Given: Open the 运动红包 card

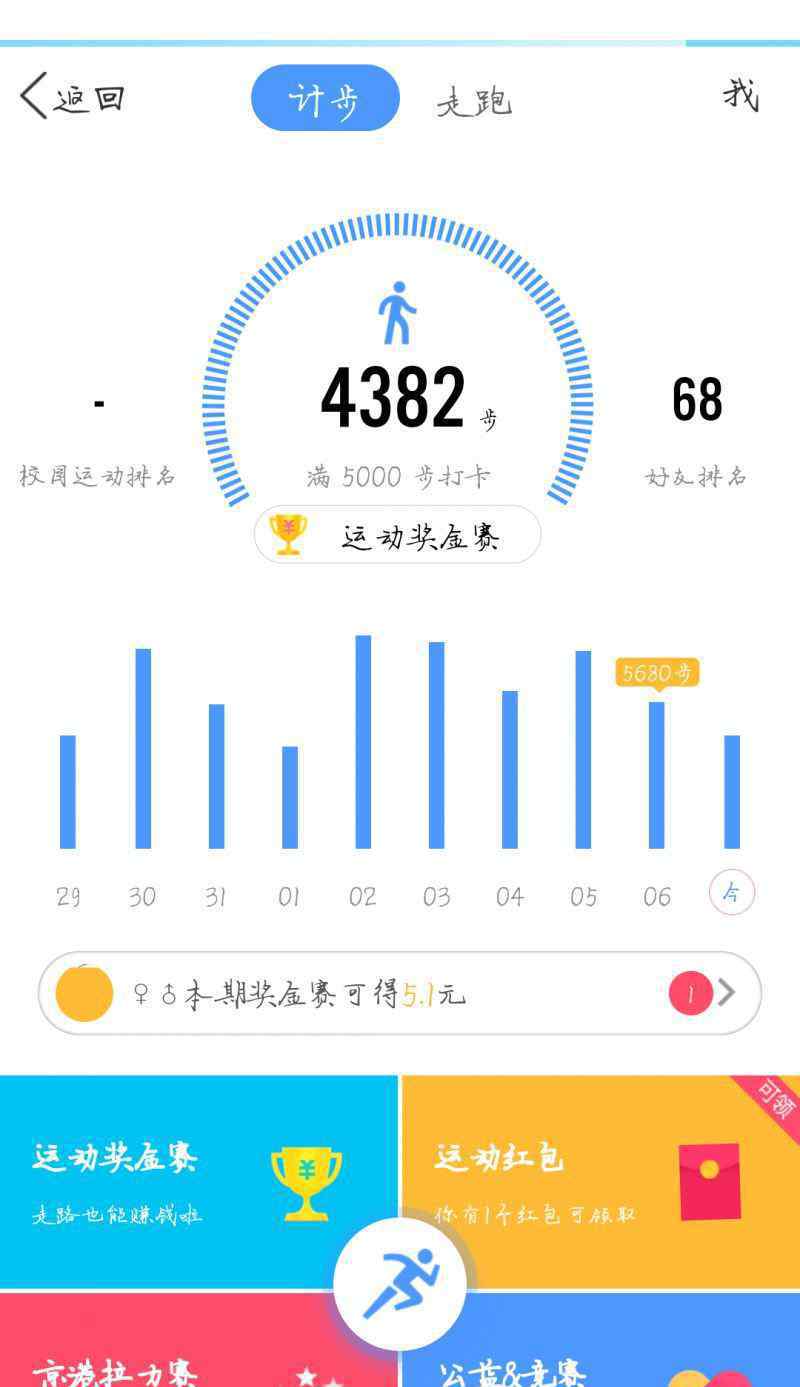Looking at the screenshot, I should (x=601, y=1181).
